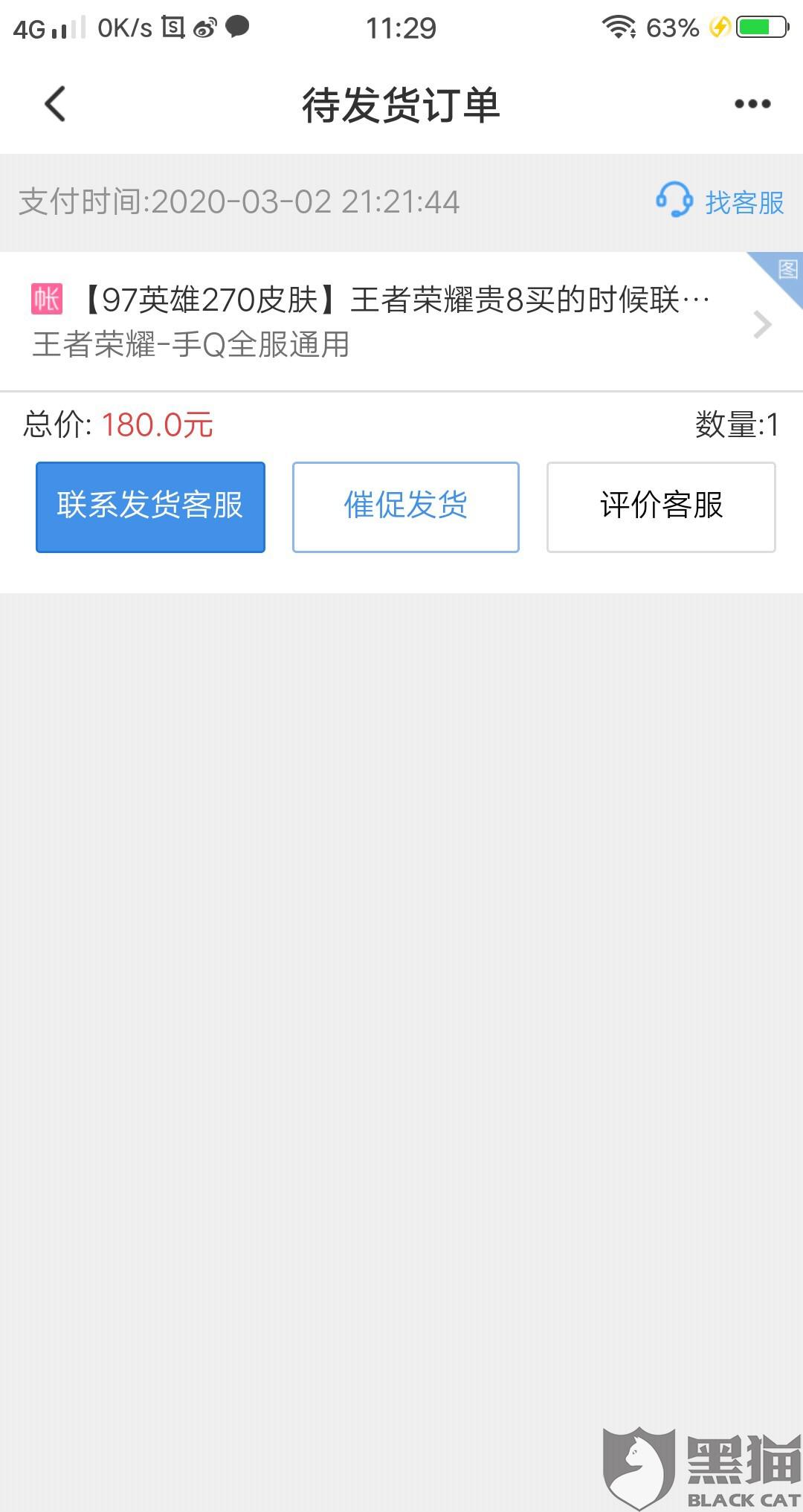803x1512 pixels.
Task: Open the three-dot overflow menu
Action: (752, 104)
